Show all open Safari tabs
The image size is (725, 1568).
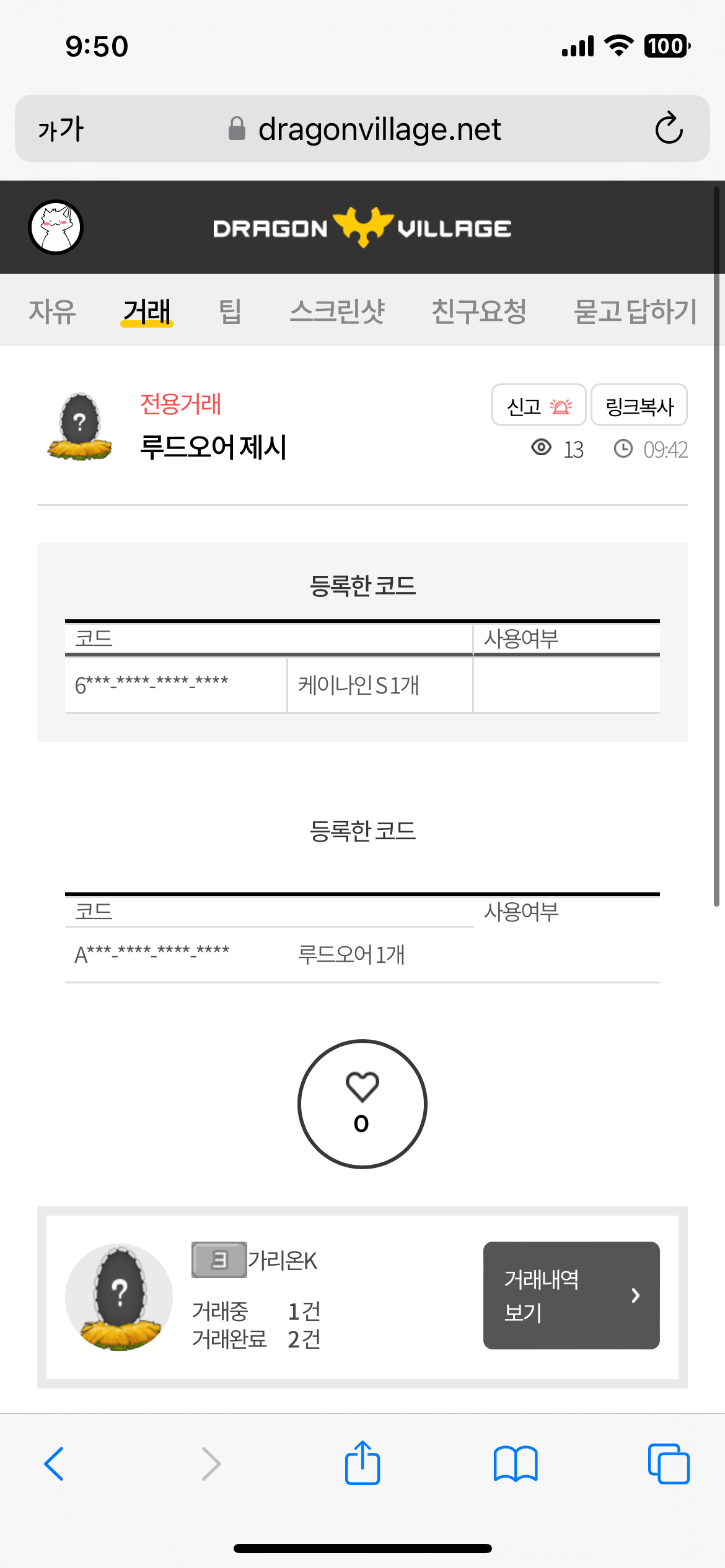pyautogui.click(x=668, y=1464)
